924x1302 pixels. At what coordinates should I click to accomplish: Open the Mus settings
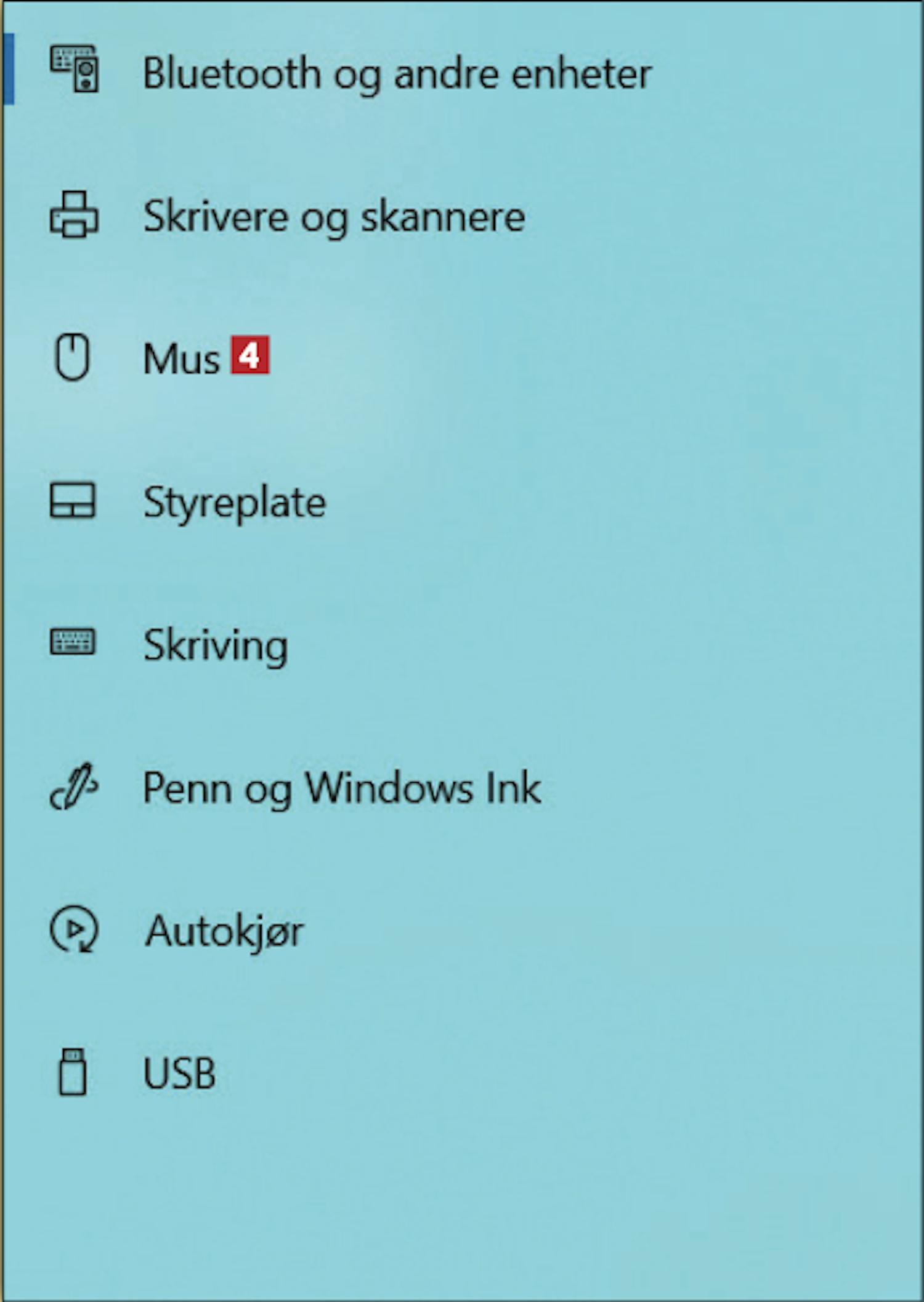tap(180, 358)
